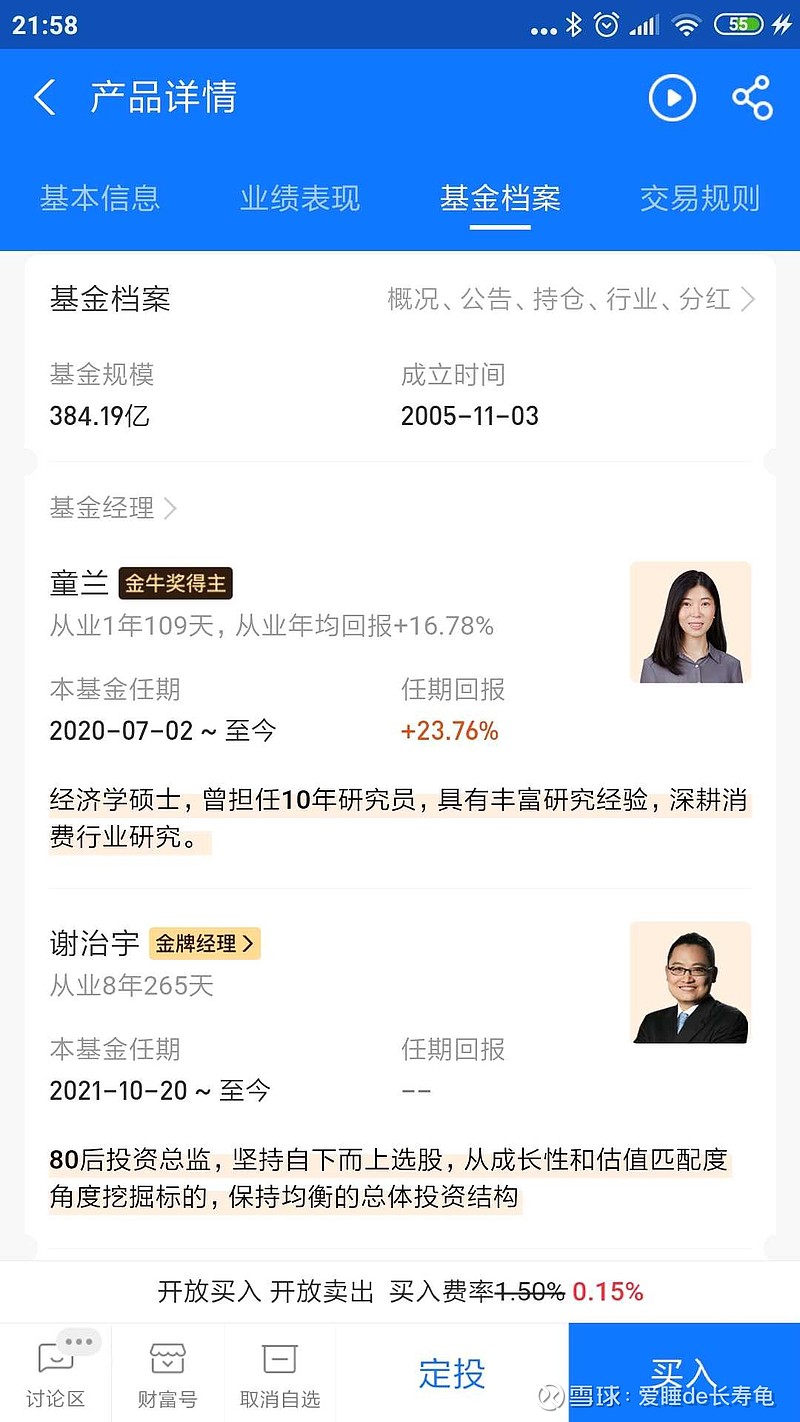Tap the 定投 button

tap(452, 1372)
